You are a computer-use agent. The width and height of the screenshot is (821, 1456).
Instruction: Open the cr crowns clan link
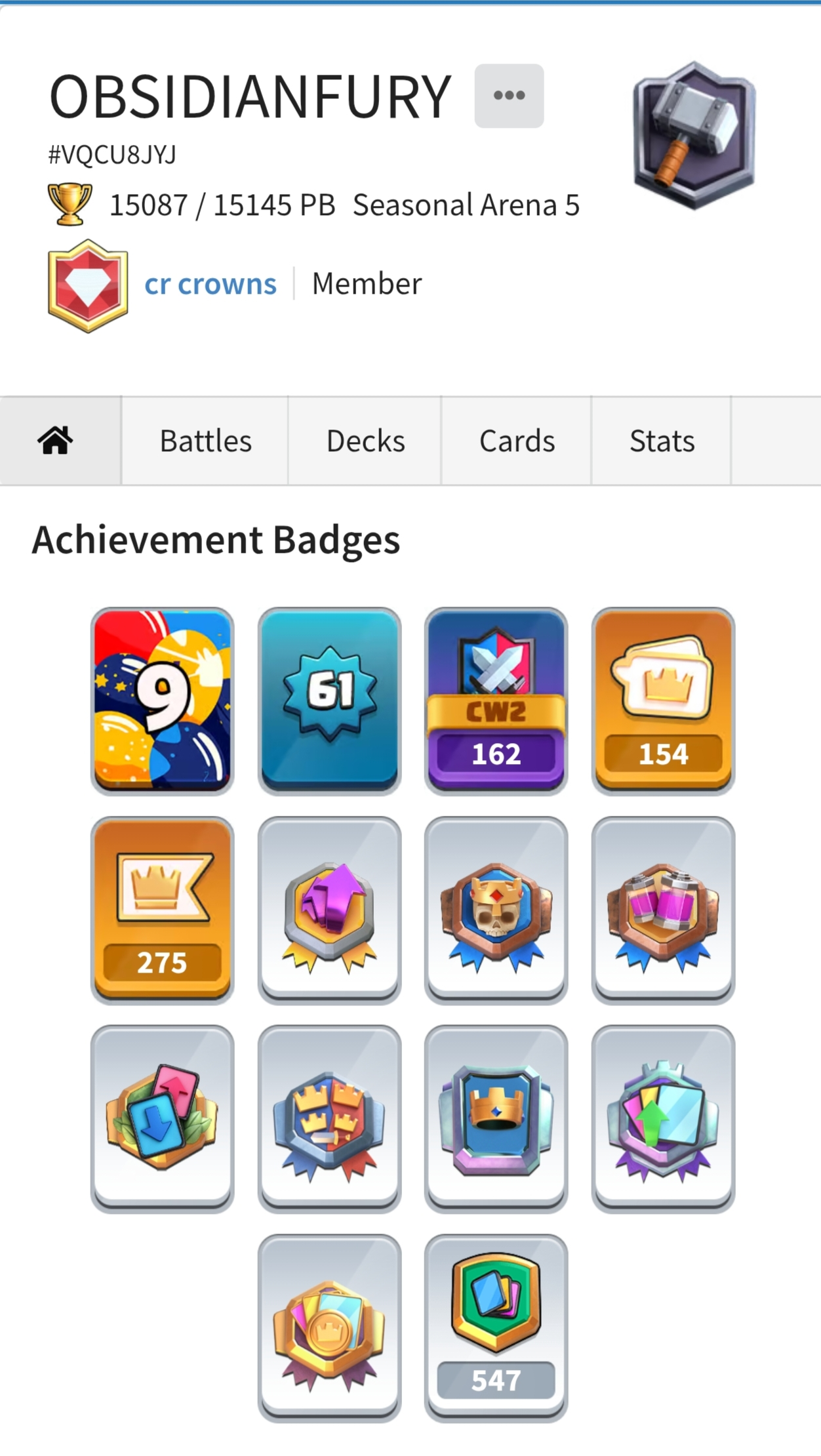coord(210,284)
